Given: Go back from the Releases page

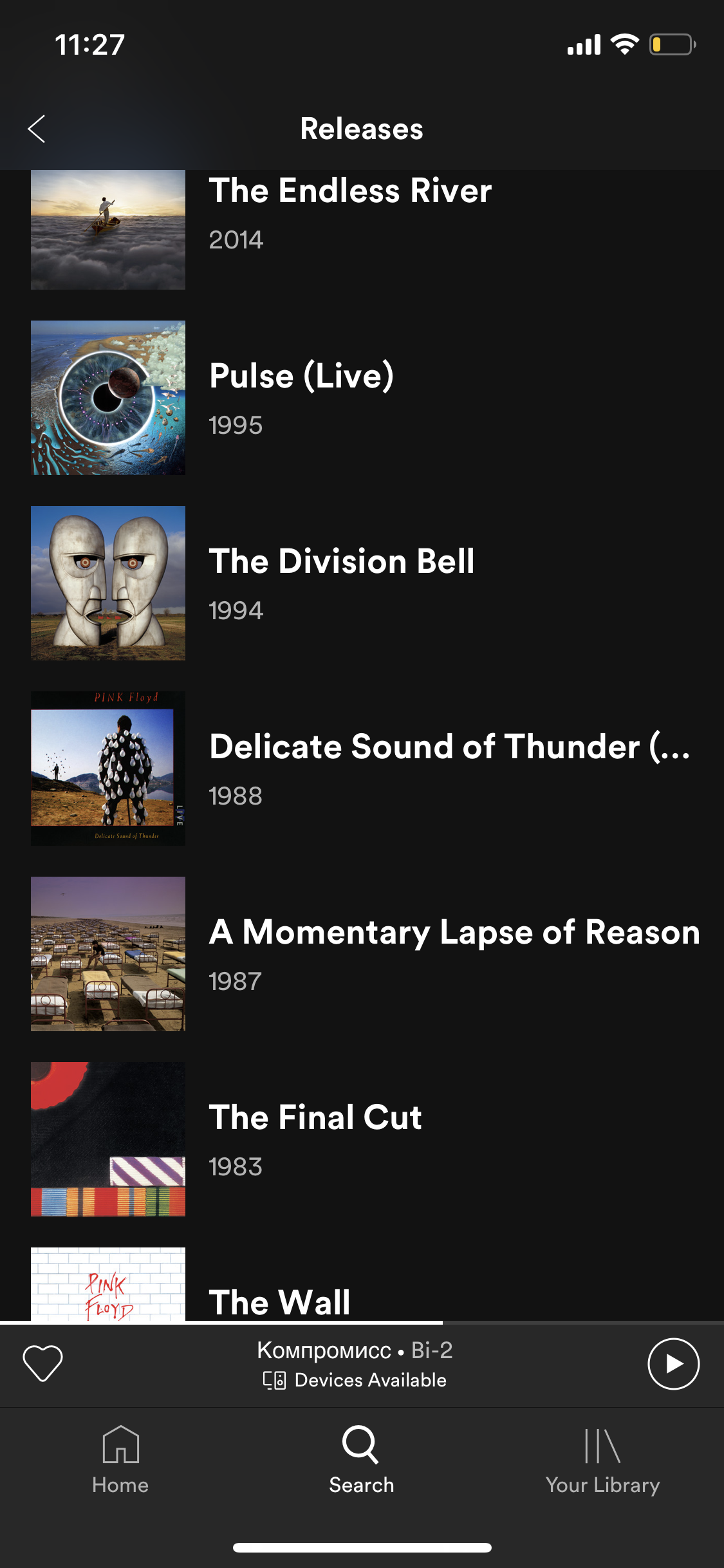Looking at the screenshot, I should [37, 129].
